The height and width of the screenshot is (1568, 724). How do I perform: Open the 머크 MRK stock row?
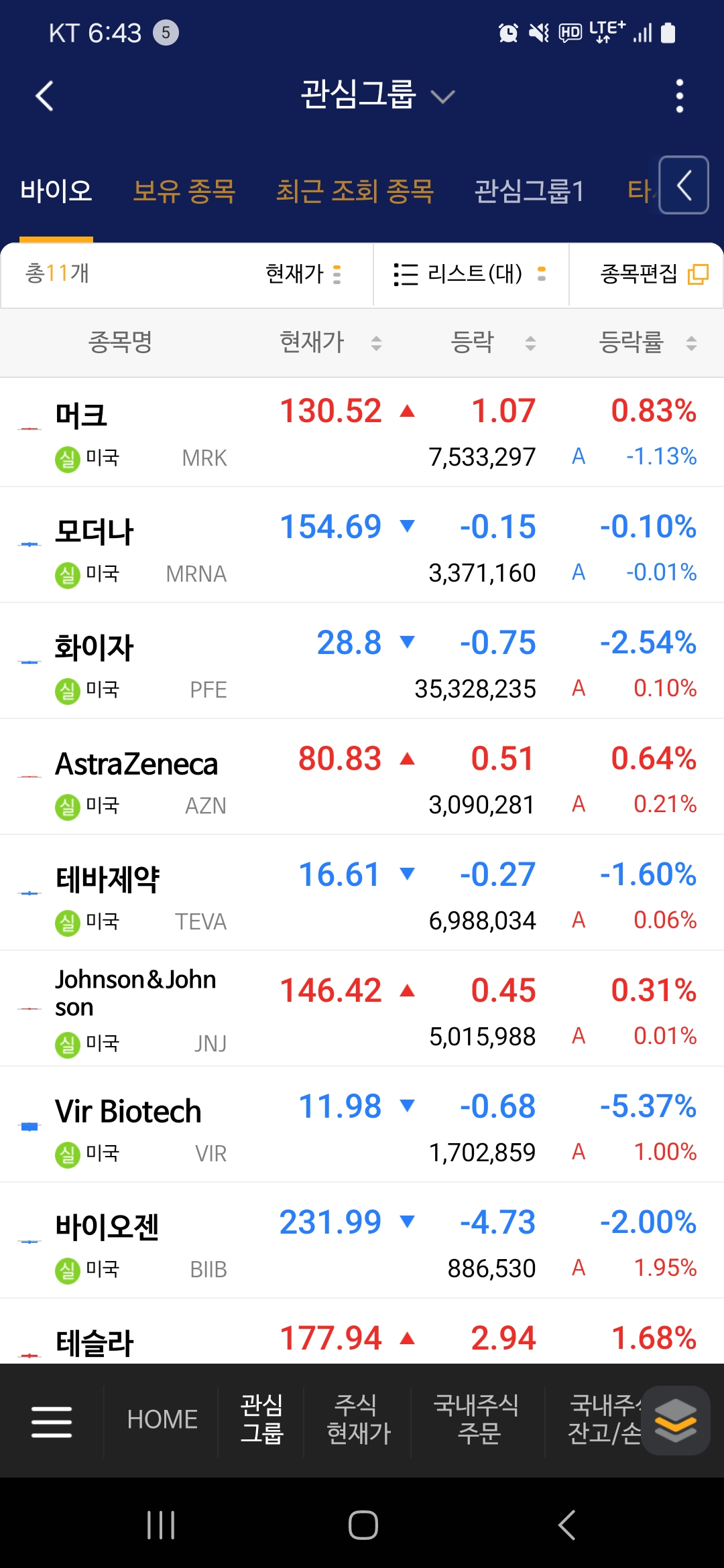click(362, 432)
